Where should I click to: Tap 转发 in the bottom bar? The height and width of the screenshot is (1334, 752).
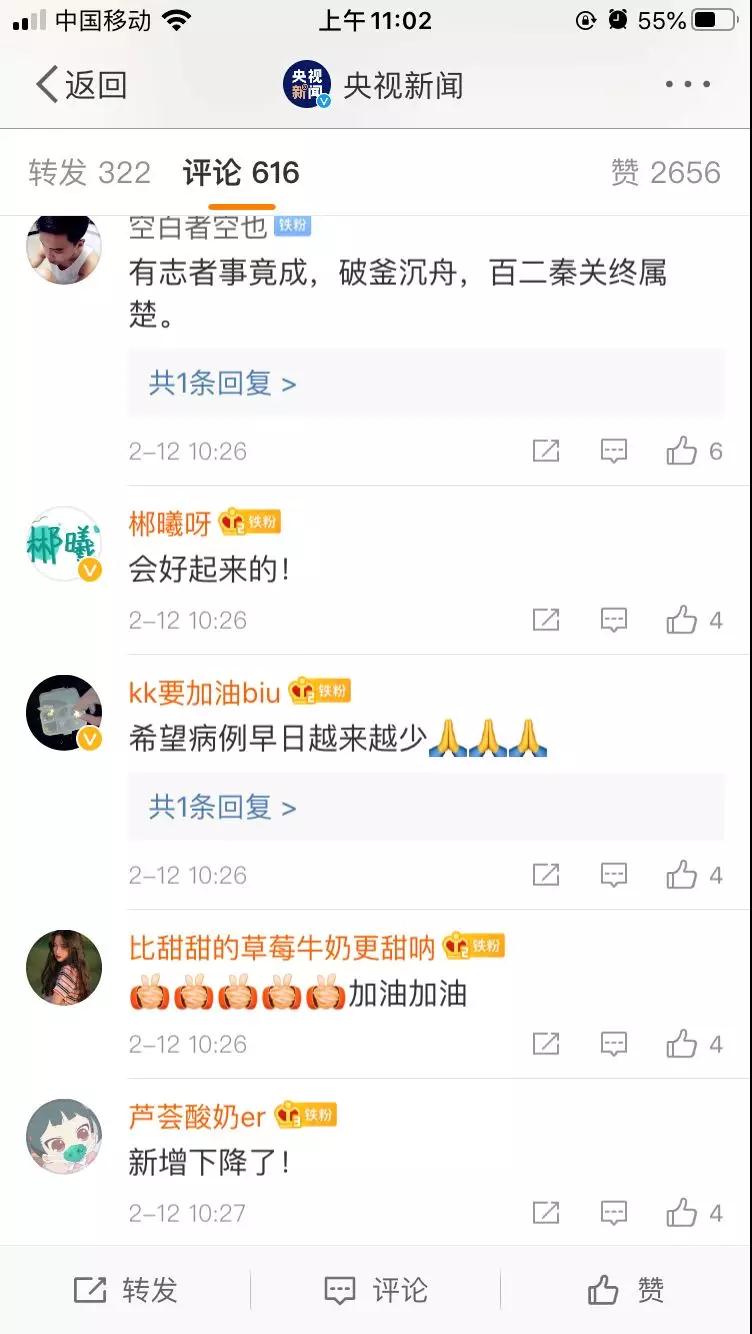pyautogui.click(x=126, y=1290)
